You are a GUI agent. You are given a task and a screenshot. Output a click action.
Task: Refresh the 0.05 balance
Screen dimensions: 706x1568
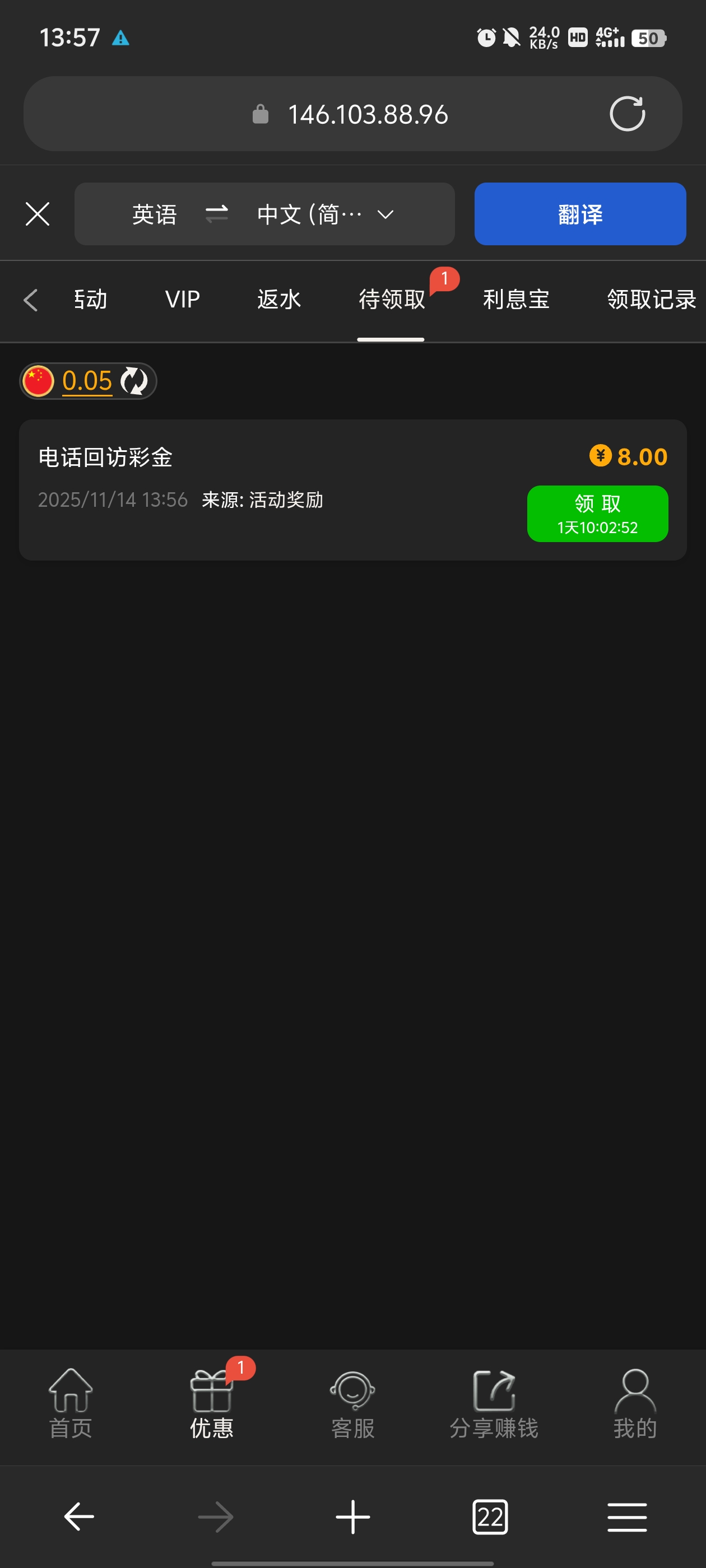pos(134,381)
